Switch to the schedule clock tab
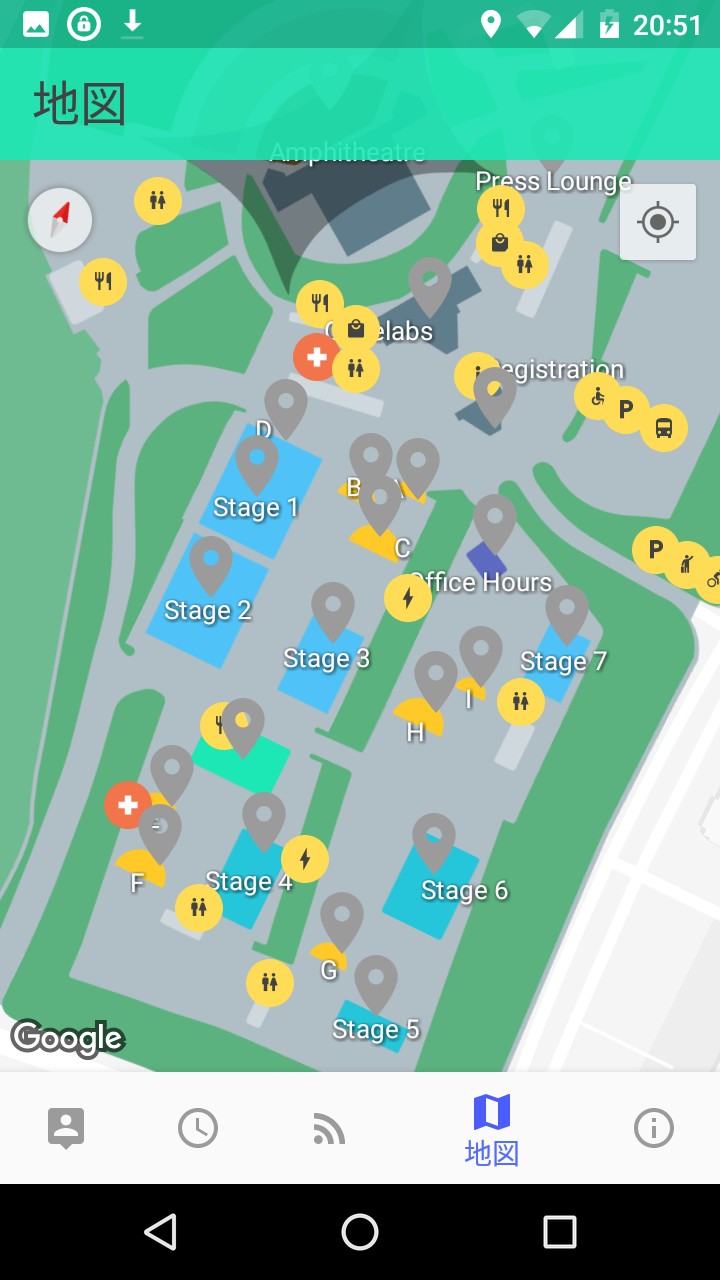 point(198,1128)
